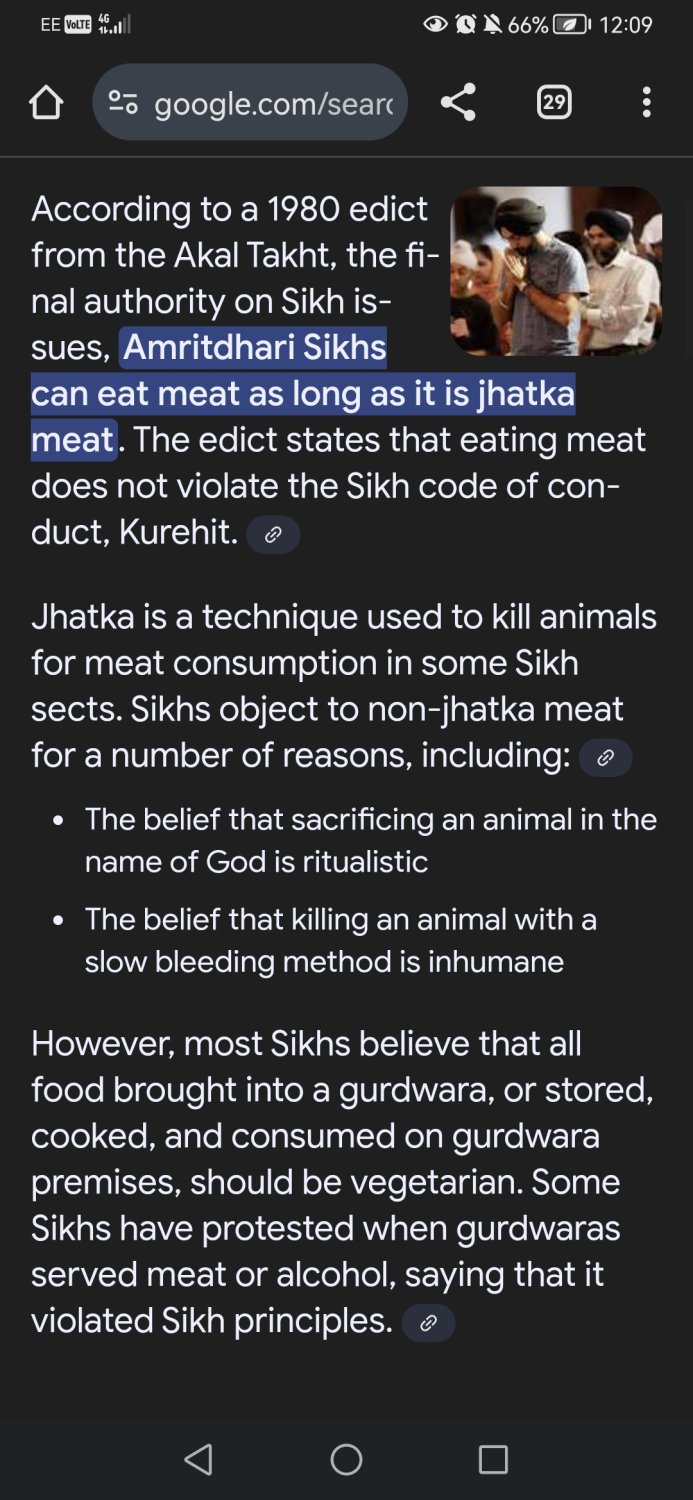
Task: Open the browser overflow menu
Action: (x=646, y=102)
